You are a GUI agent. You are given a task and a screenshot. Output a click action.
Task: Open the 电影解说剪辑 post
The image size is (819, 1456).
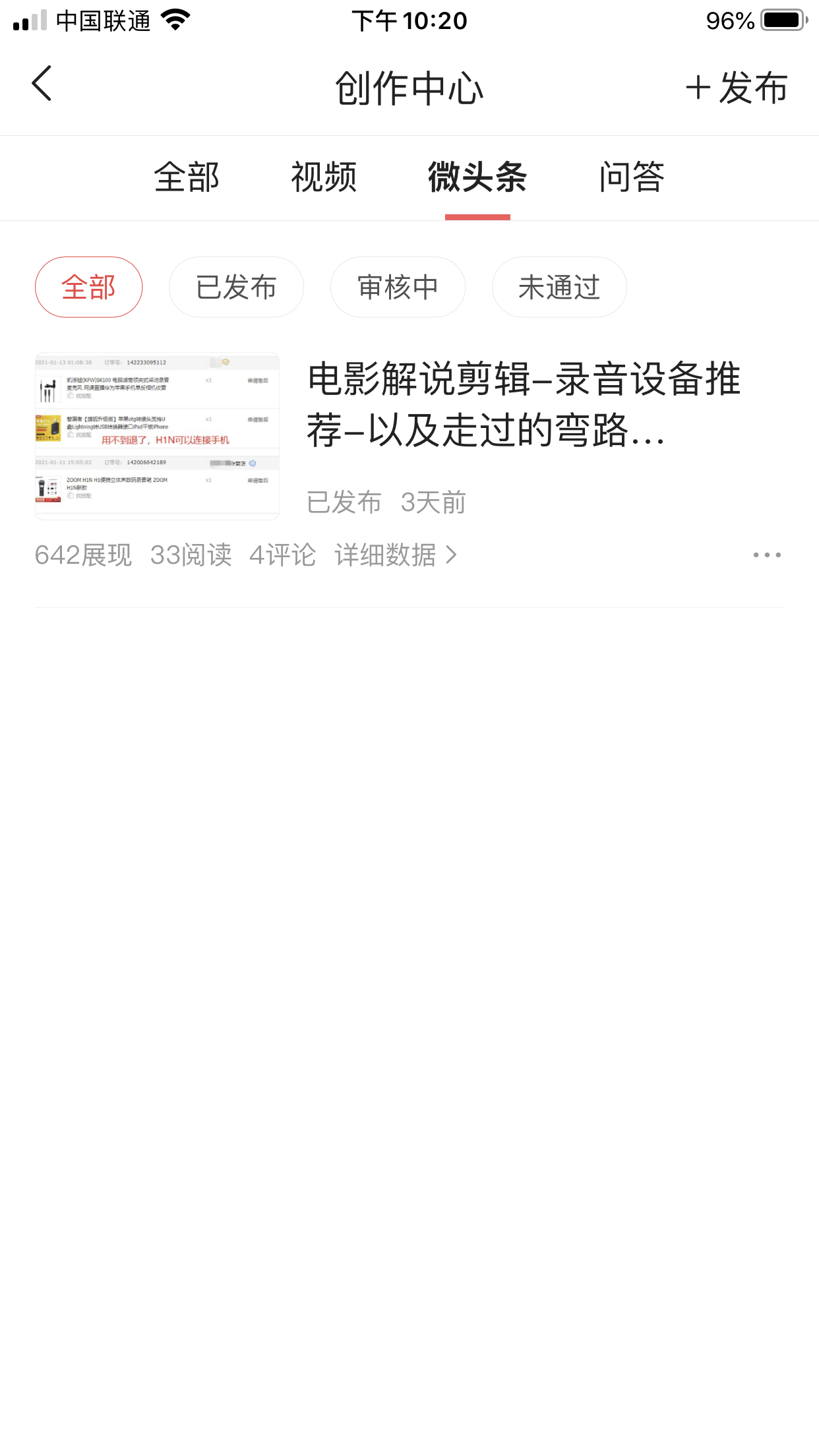click(x=524, y=404)
